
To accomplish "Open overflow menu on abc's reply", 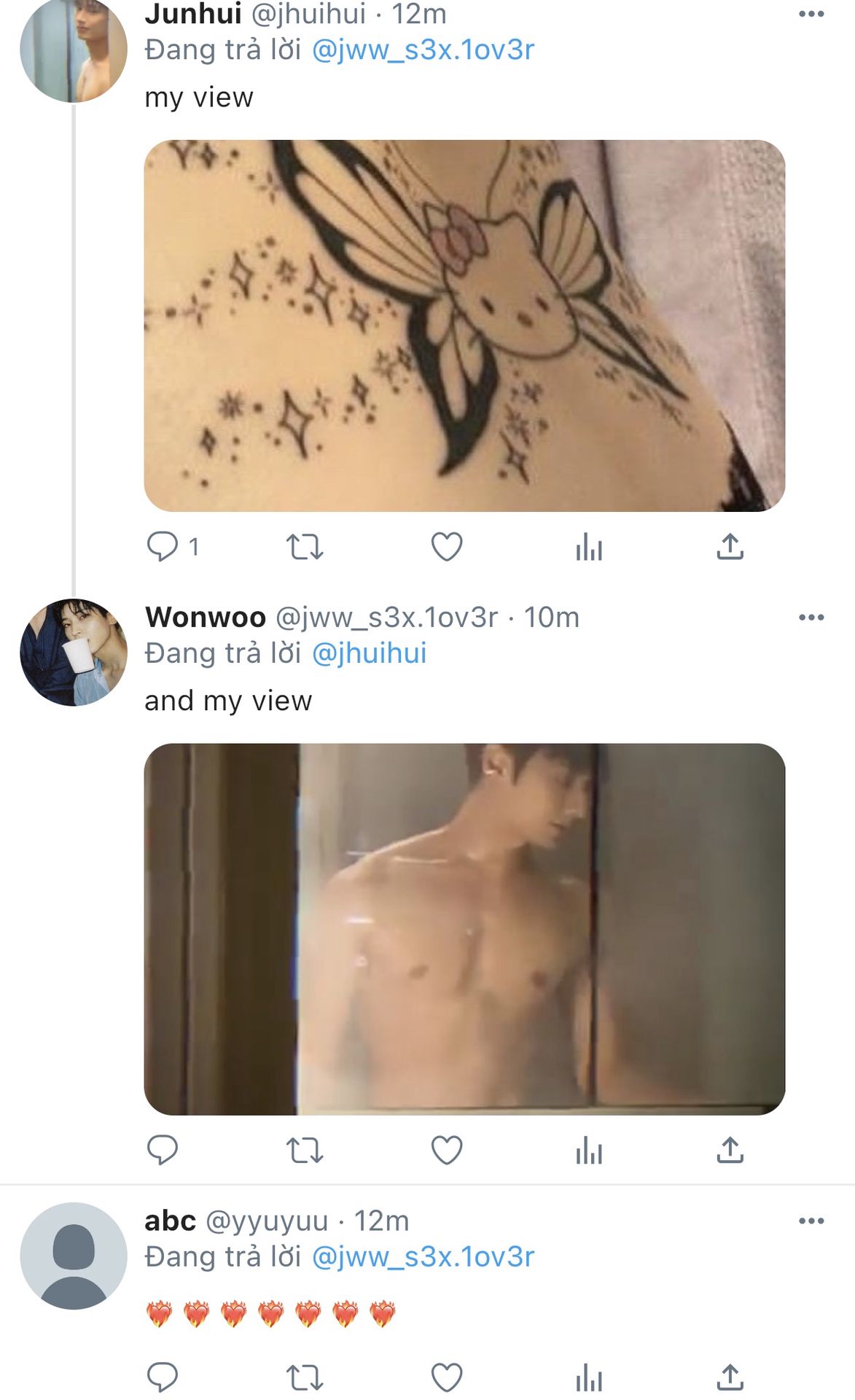I will (811, 1221).
